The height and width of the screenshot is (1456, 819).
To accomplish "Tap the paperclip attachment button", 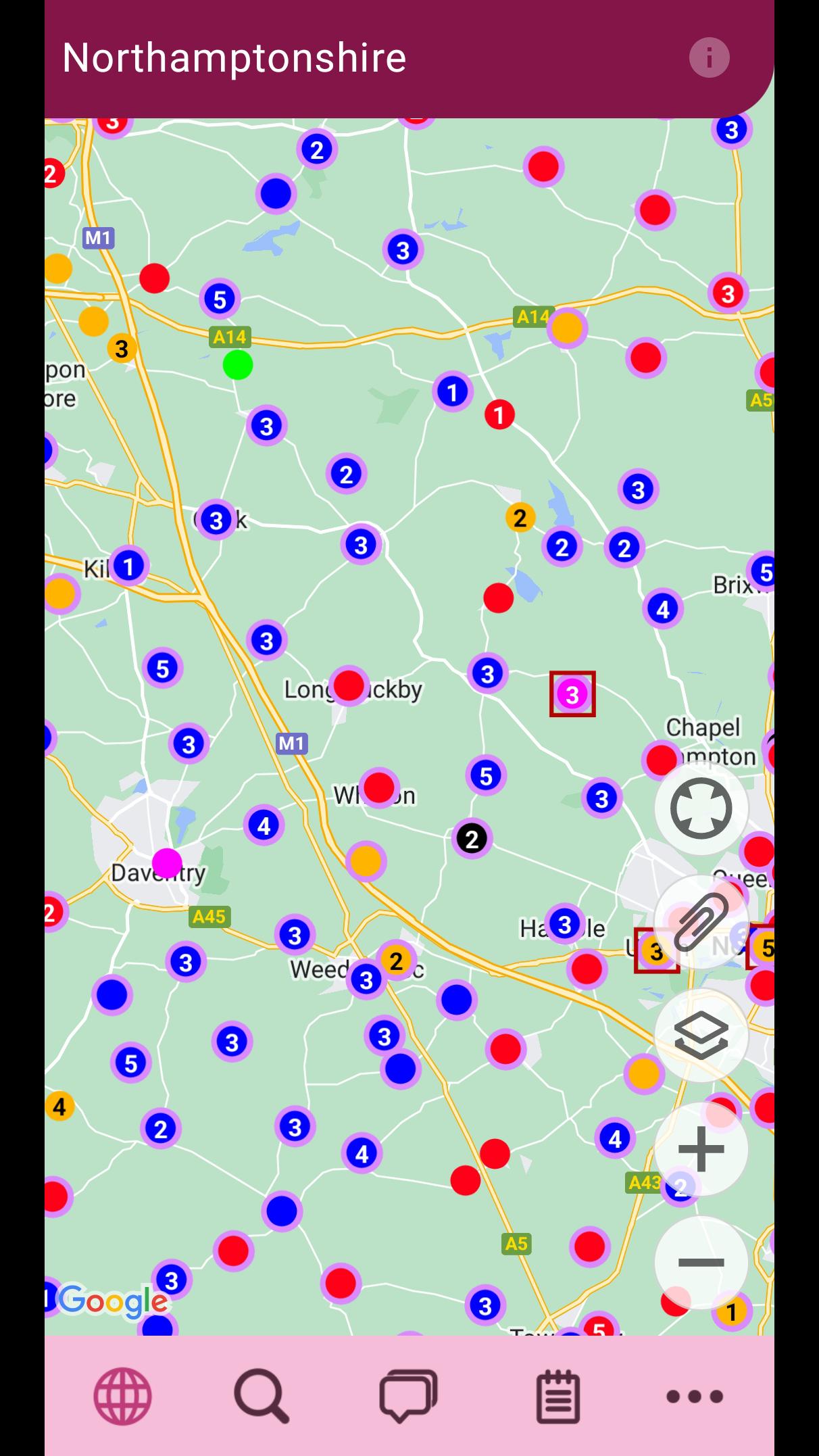I will [701, 922].
